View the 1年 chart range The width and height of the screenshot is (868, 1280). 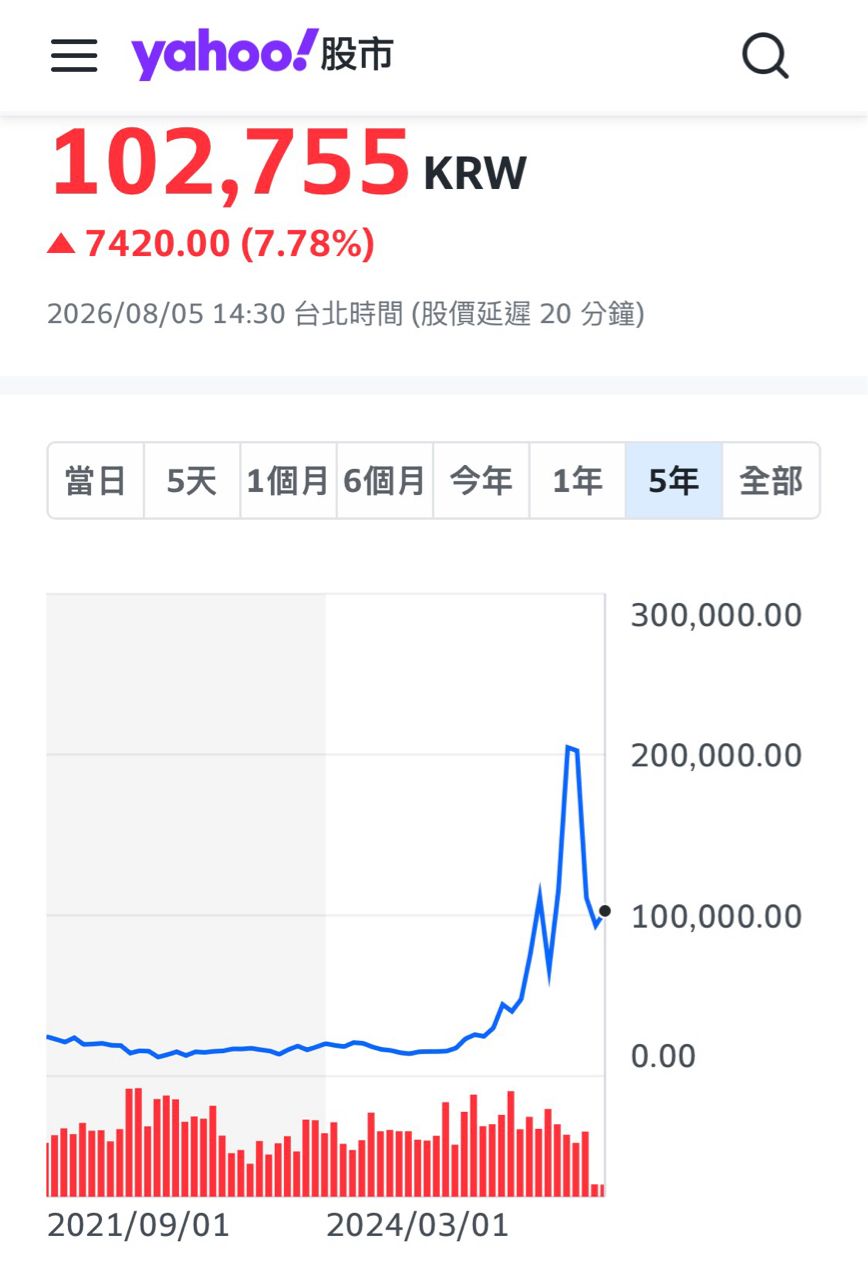click(x=577, y=481)
